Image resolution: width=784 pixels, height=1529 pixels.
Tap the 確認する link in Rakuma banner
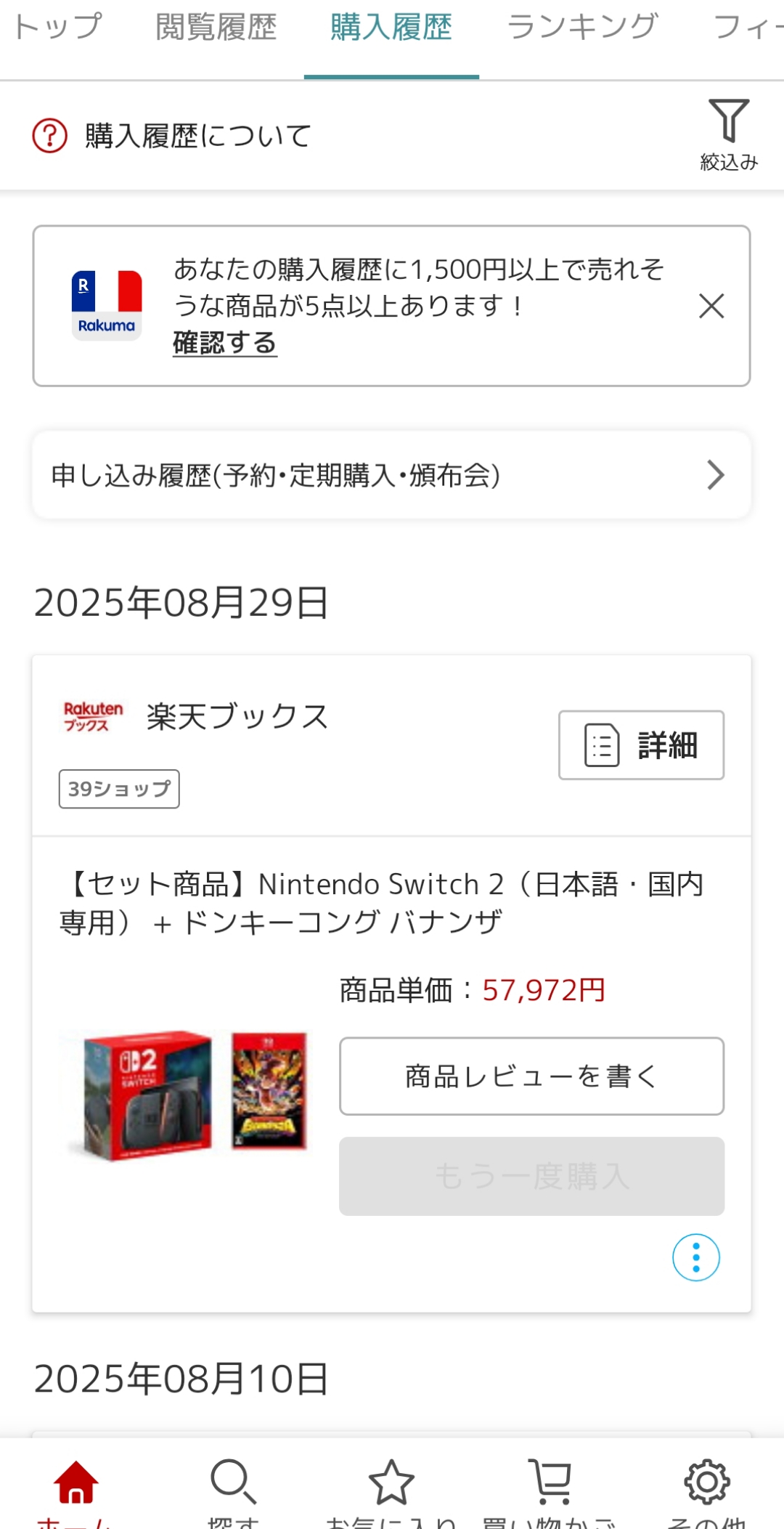[225, 342]
